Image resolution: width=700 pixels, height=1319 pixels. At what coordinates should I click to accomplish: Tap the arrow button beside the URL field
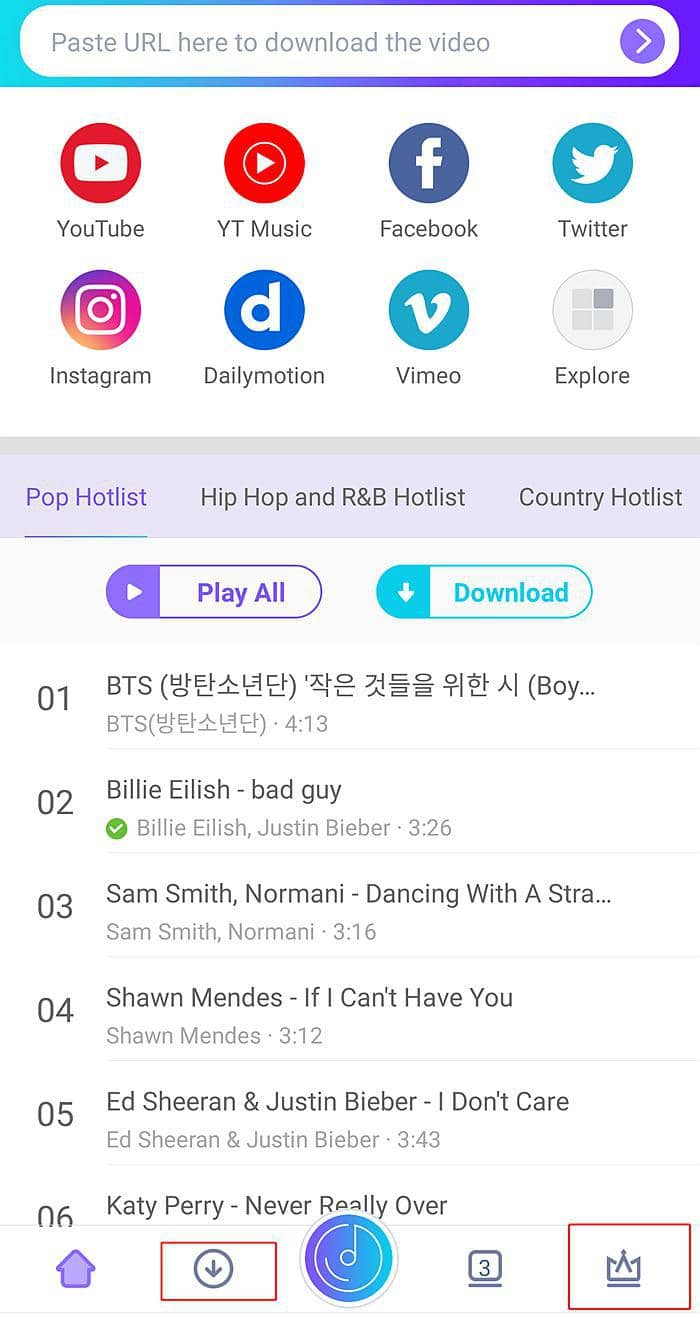pyautogui.click(x=642, y=42)
